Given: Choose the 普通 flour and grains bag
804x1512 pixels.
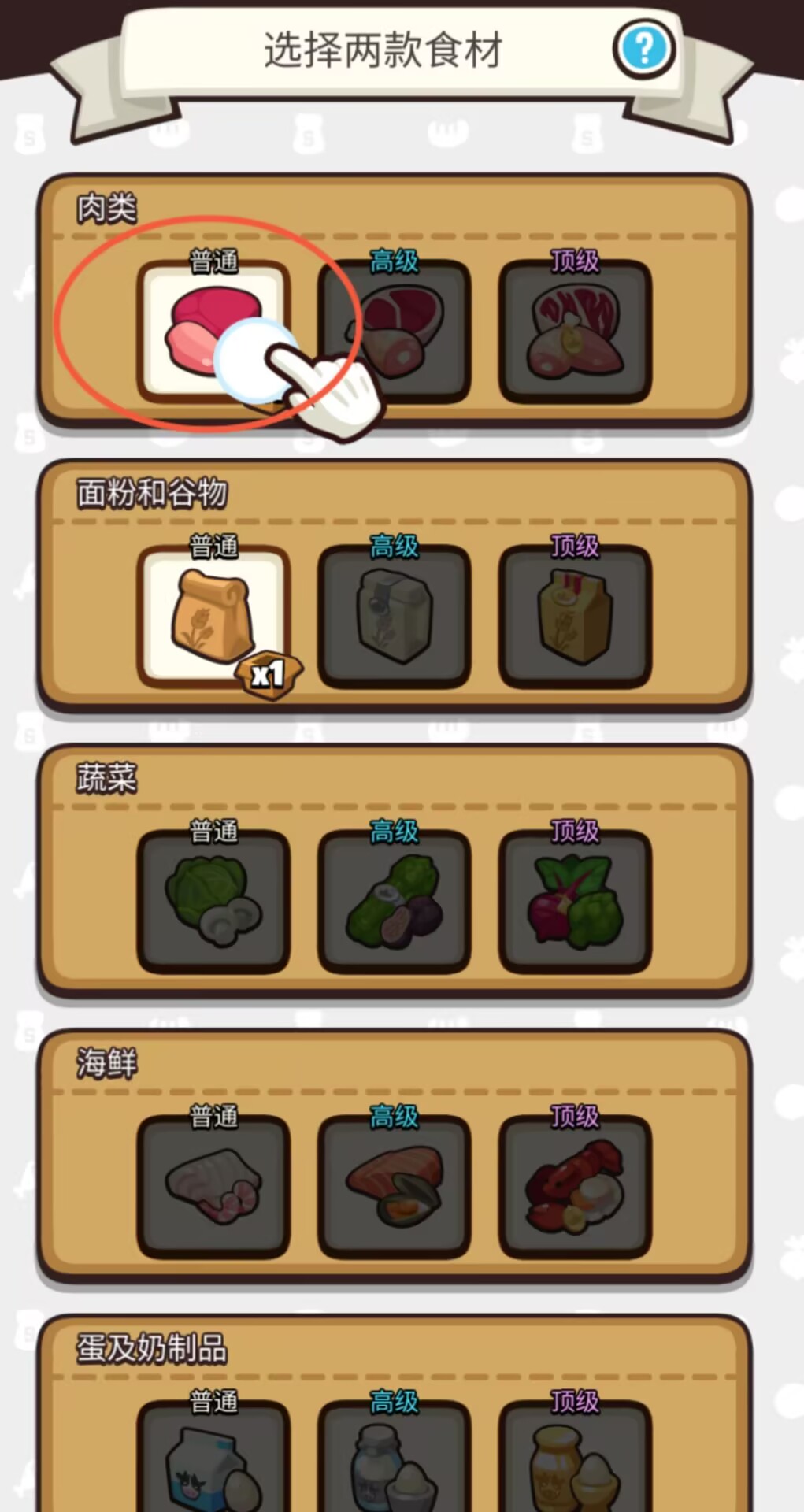Looking at the screenshot, I should click(213, 616).
